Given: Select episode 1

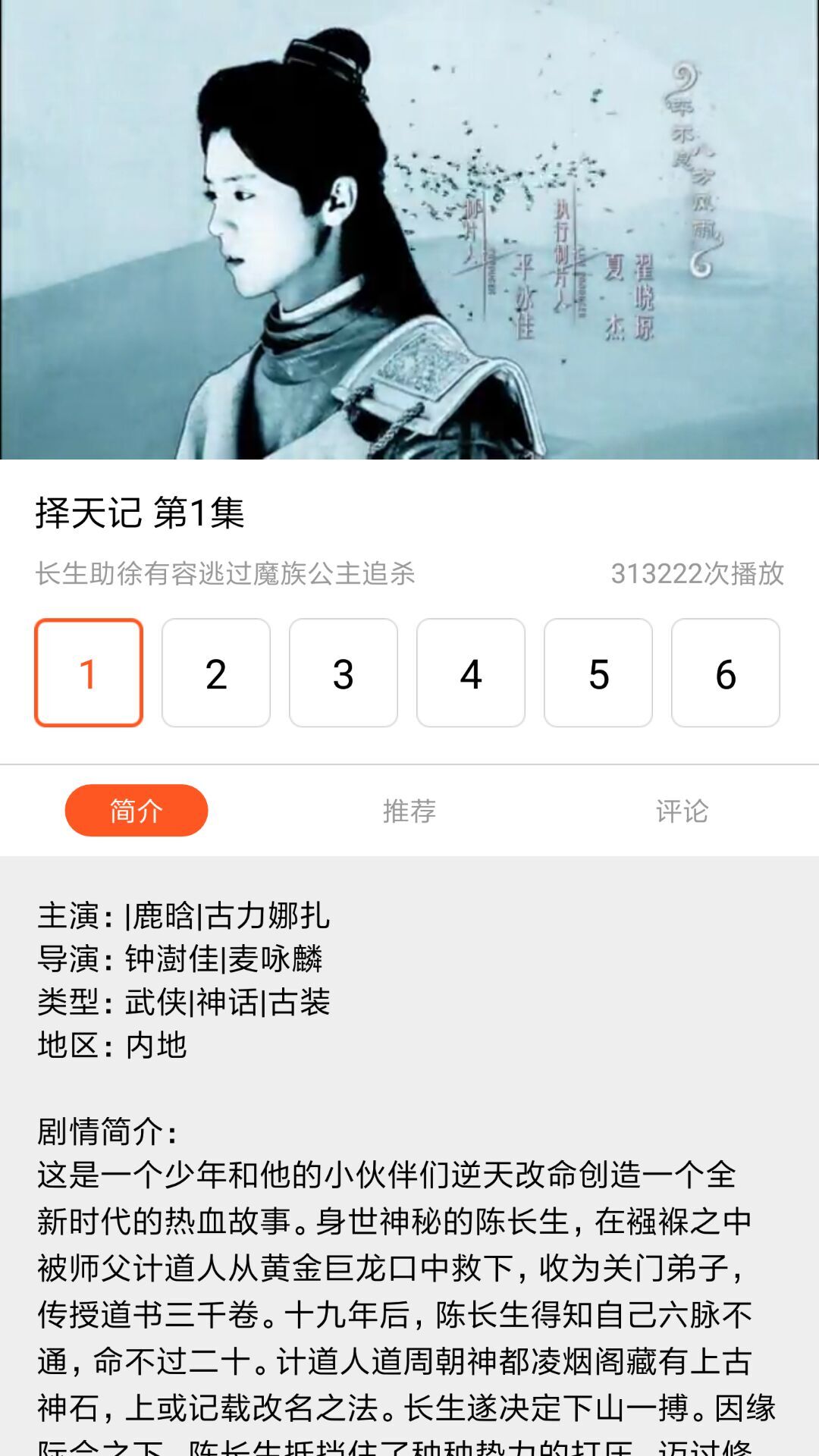Looking at the screenshot, I should pyautogui.click(x=89, y=673).
